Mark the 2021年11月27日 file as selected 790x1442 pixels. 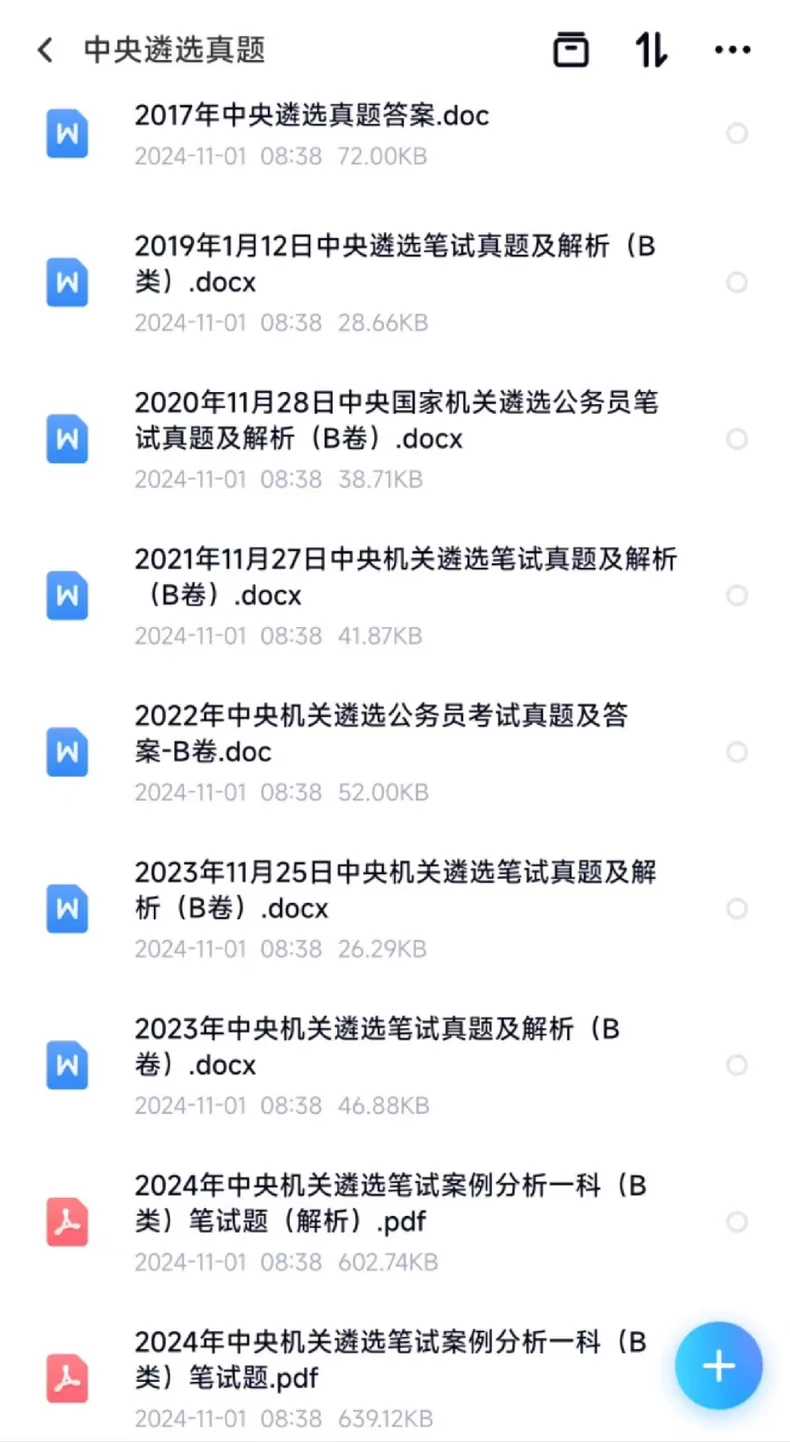click(x=737, y=595)
